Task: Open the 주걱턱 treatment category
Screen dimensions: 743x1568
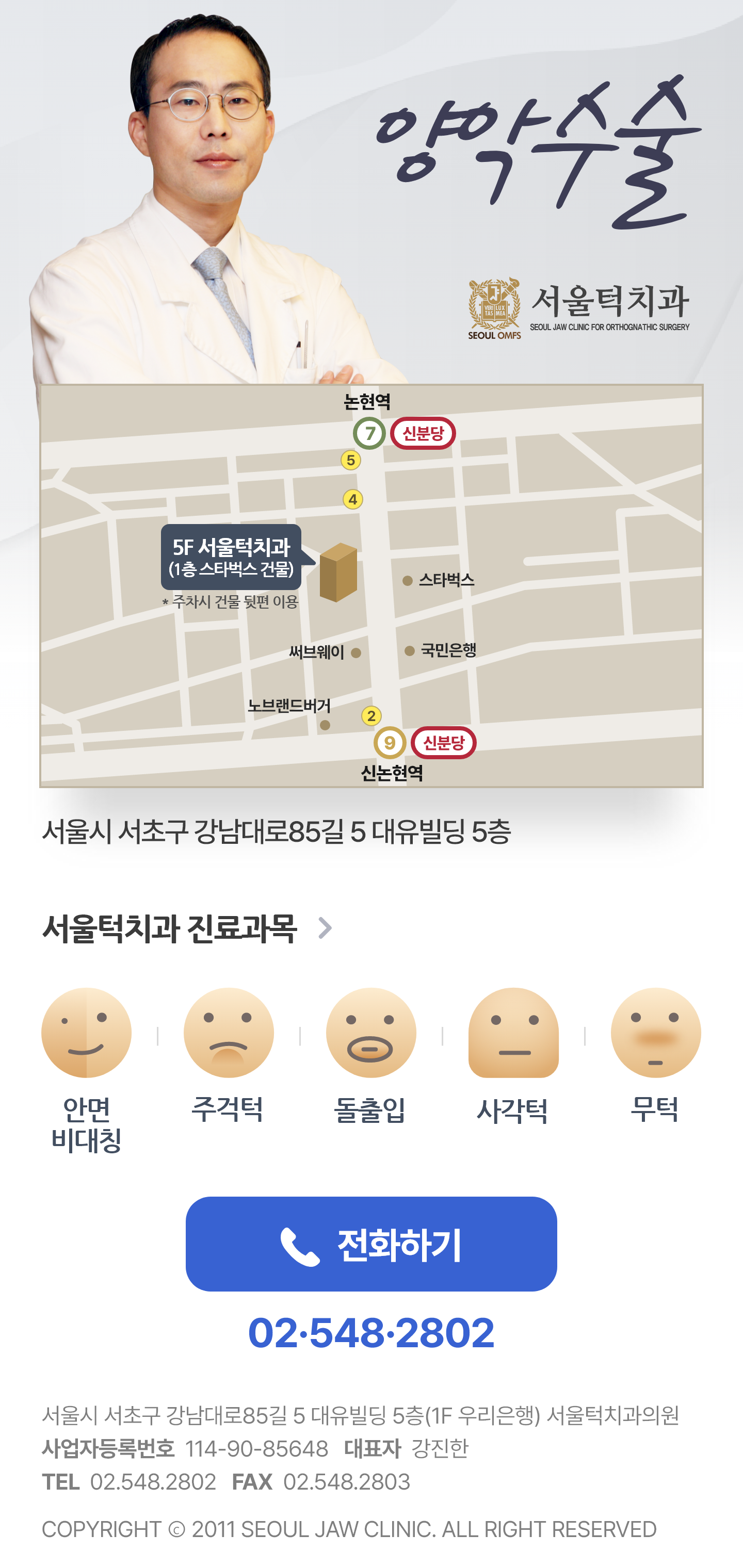Action: (229, 1055)
